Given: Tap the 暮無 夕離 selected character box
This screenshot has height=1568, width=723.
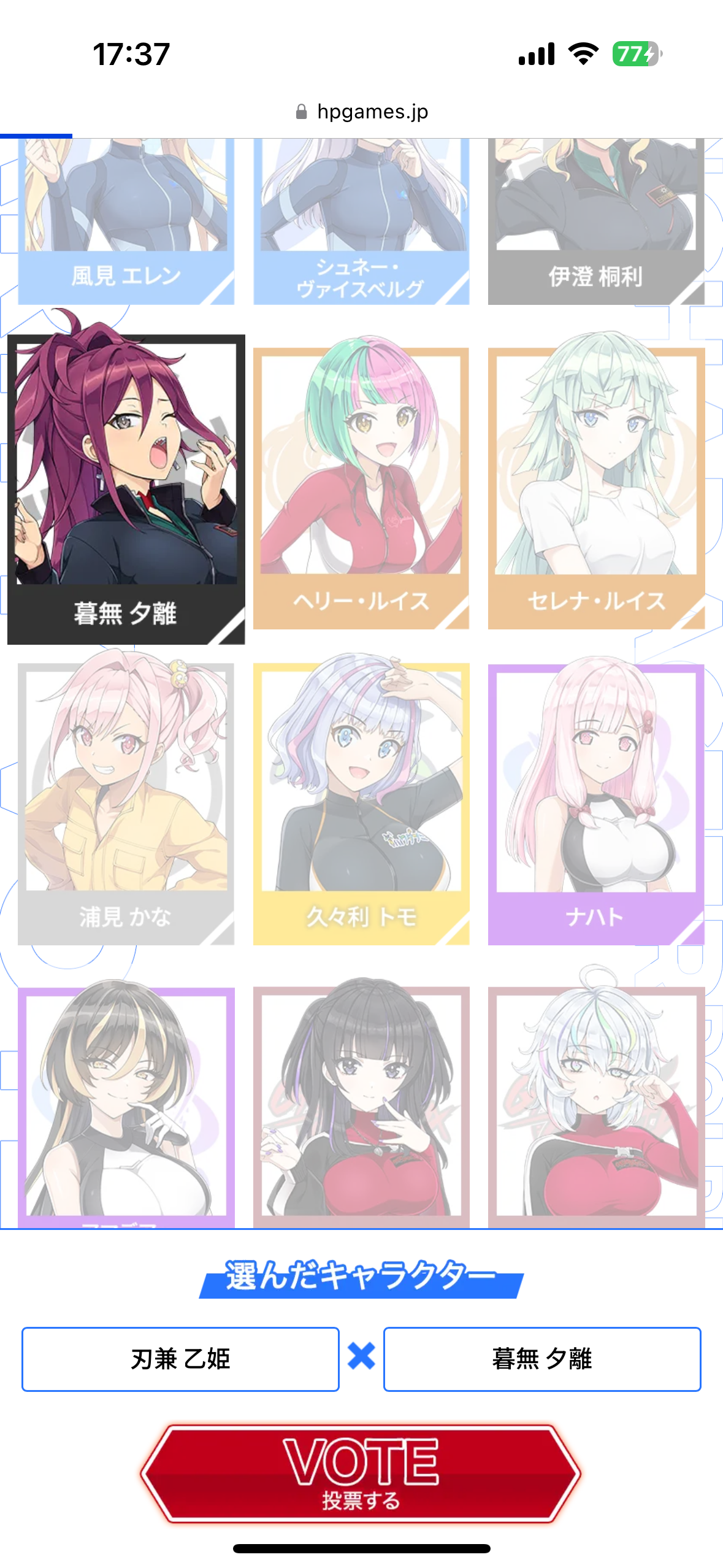Looking at the screenshot, I should click(541, 1359).
